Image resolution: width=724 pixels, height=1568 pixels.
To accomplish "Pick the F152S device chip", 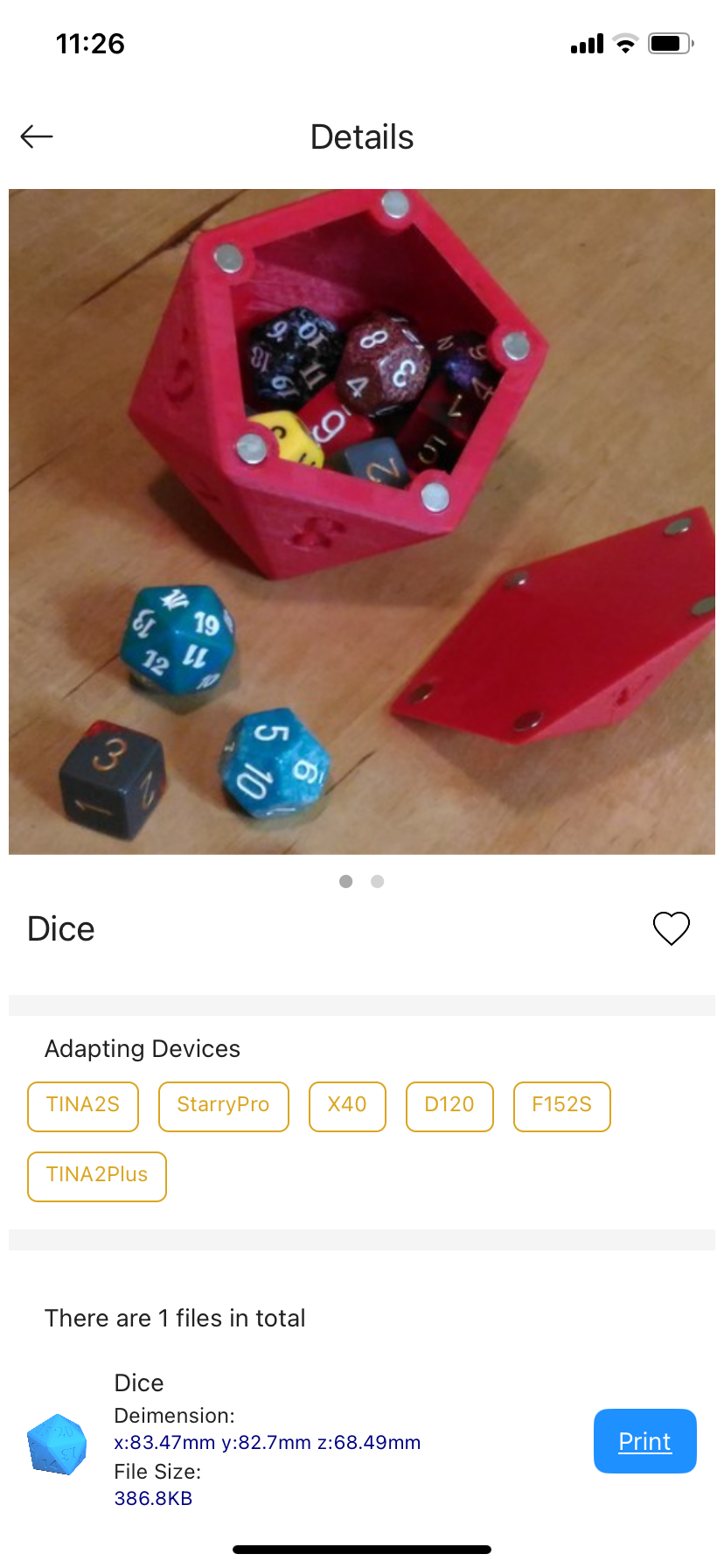I will point(561,1106).
